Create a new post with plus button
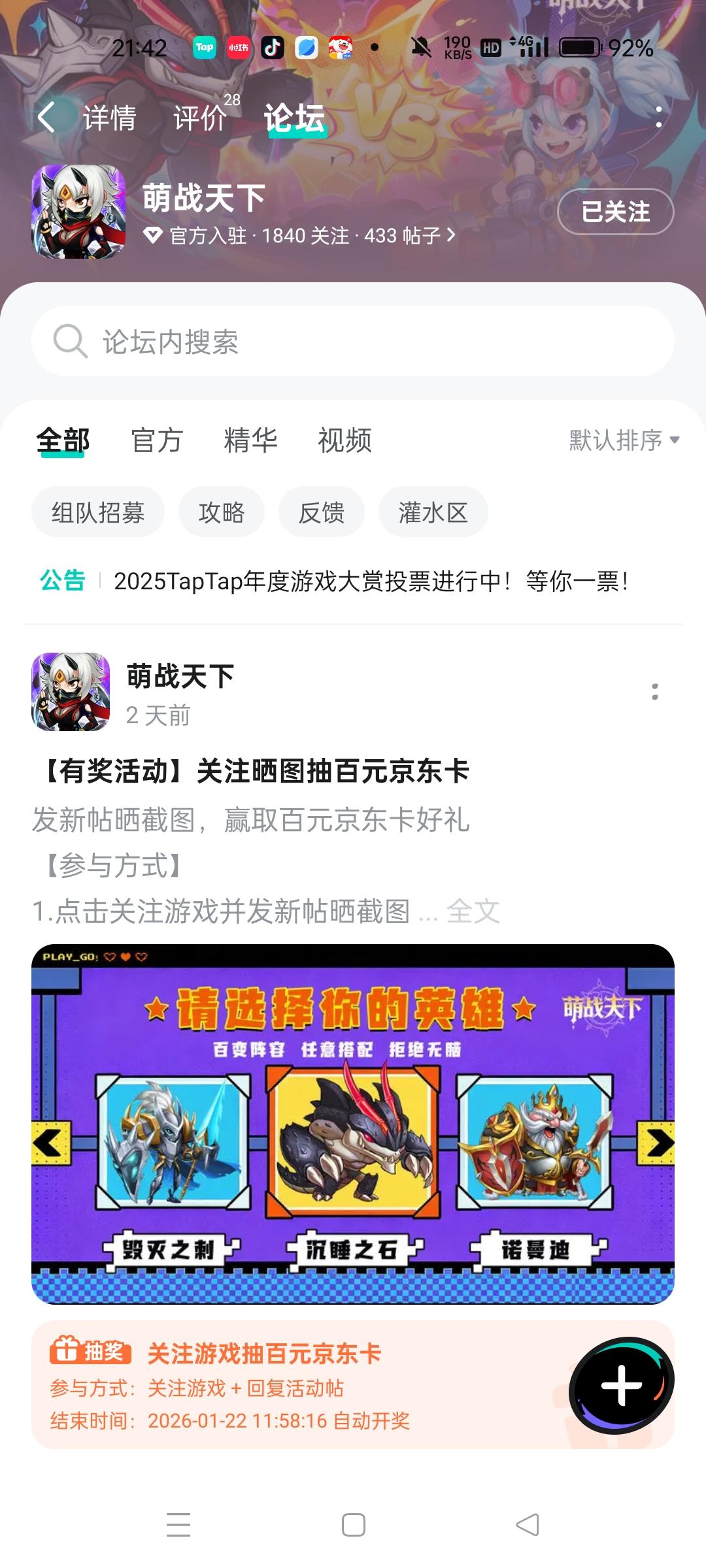Viewport: 706px width, 1568px height. click(621, 1385)
